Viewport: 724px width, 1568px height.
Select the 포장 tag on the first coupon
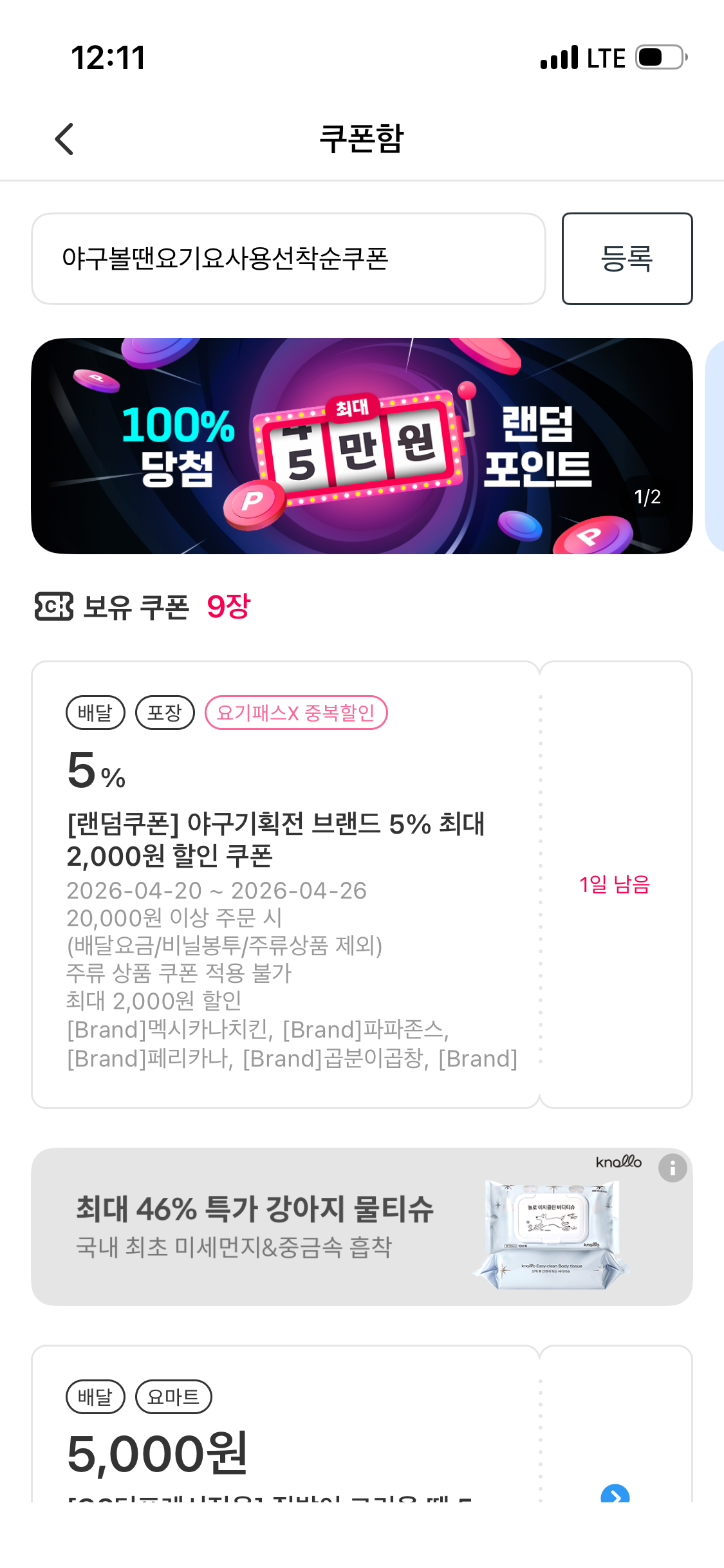click(x=165, y=712)
